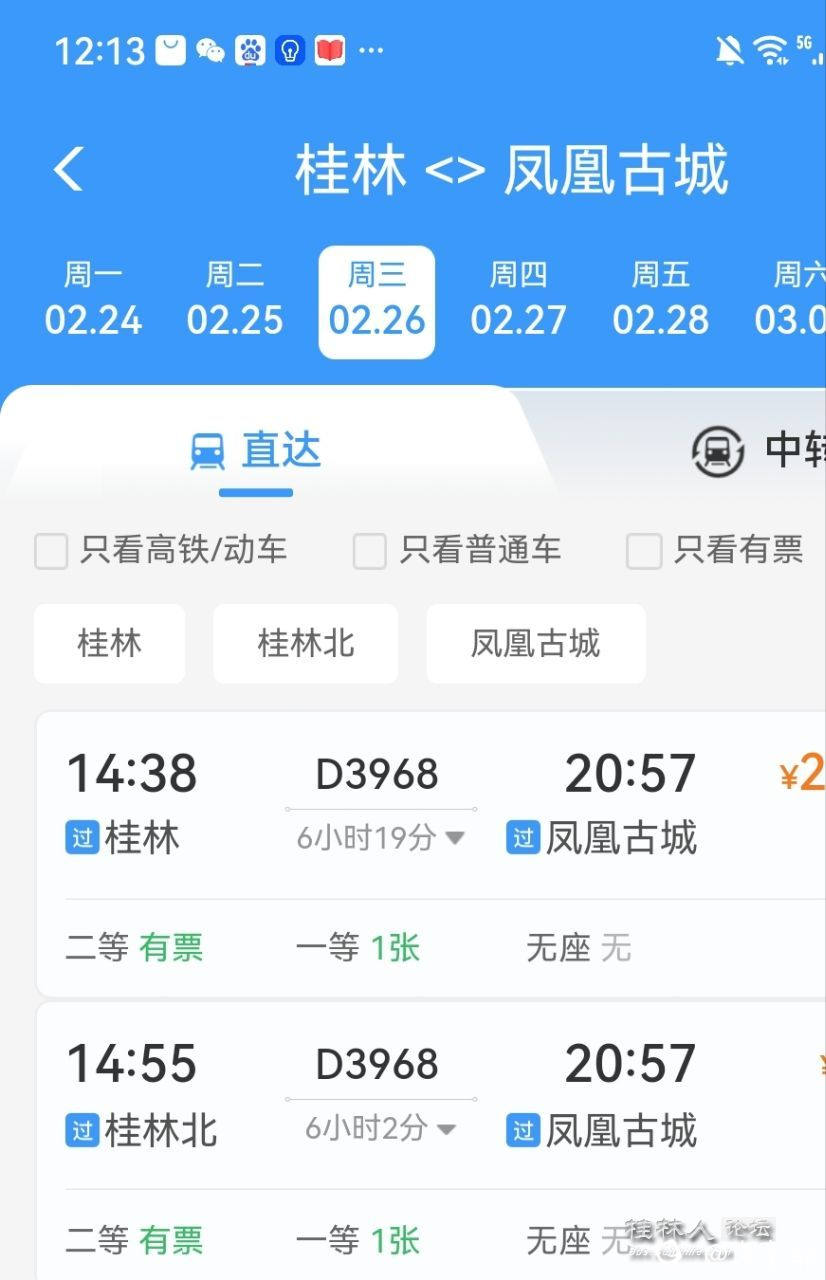
Task: Filter by 桂林 station chip
Action: [109, 643]
